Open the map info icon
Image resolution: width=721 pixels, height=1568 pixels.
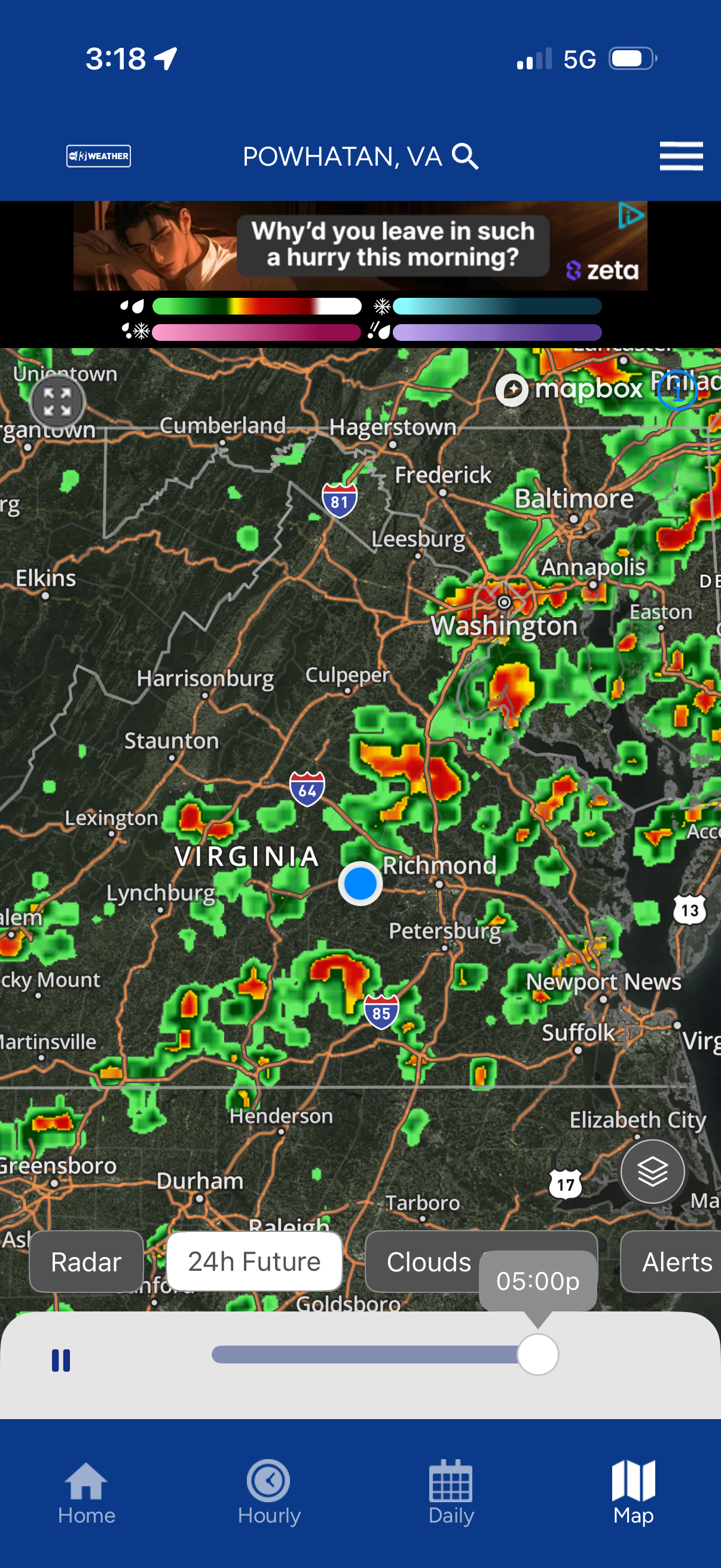[x=677, y=389]
